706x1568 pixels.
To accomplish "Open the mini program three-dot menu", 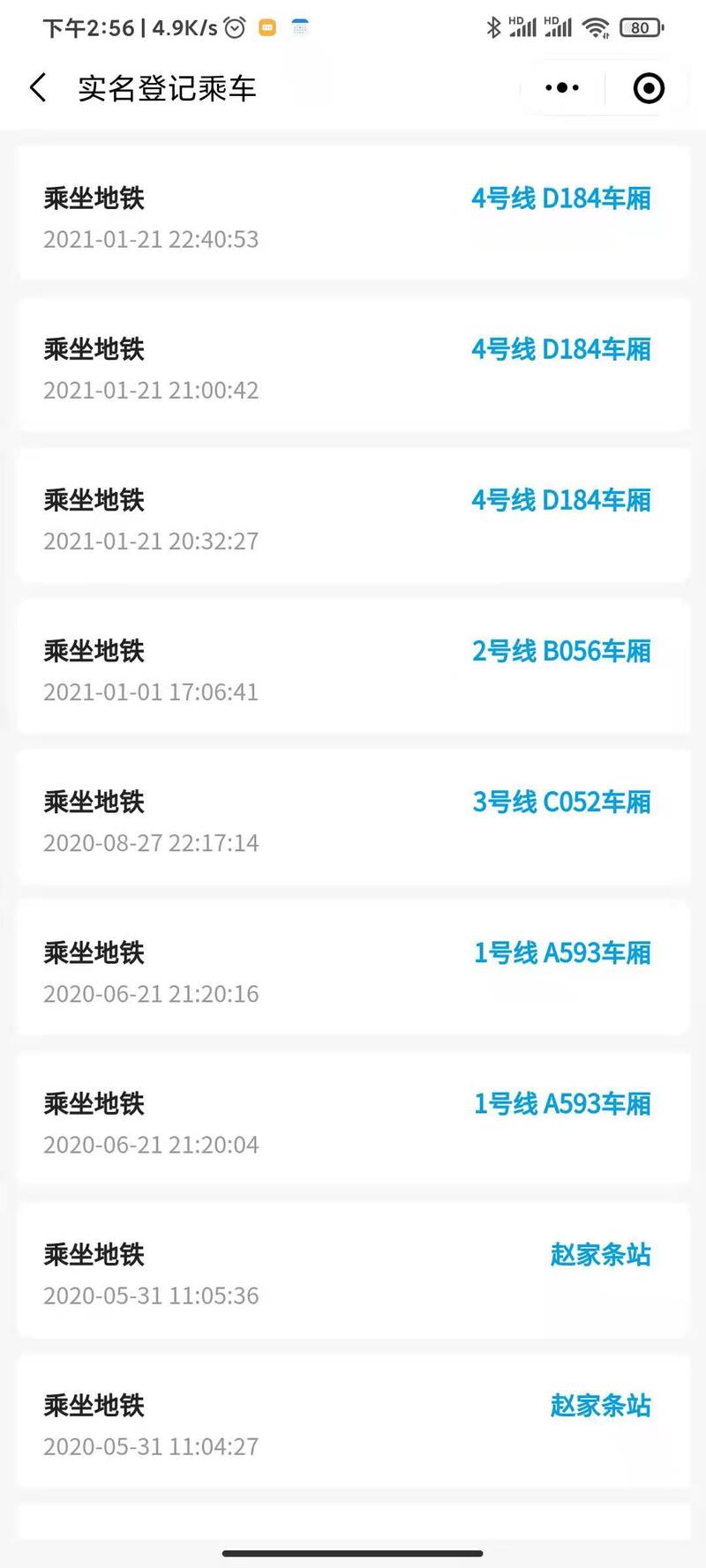I will tap(562, 88).
